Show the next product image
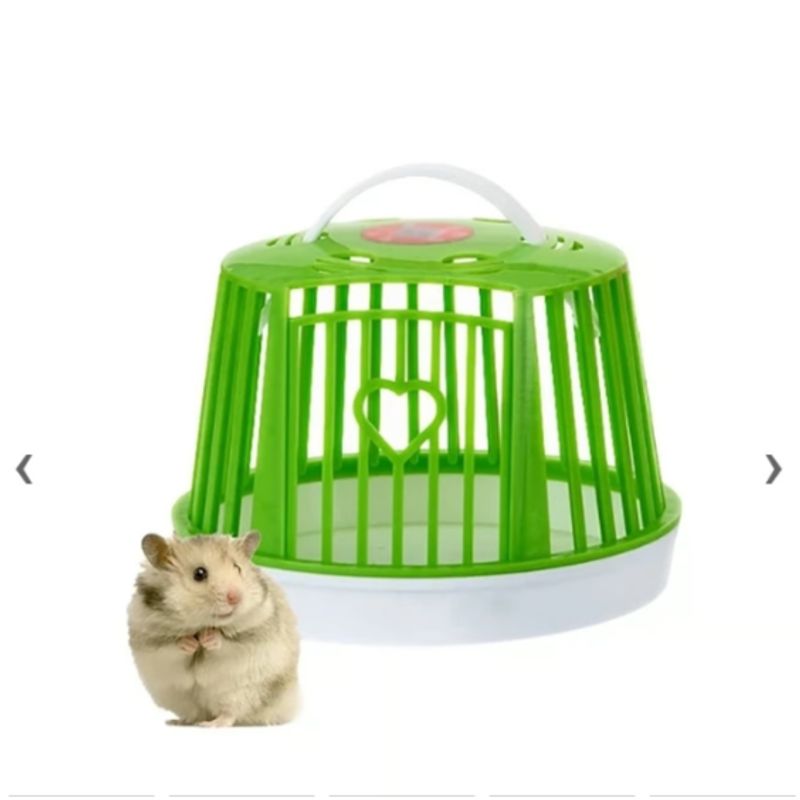The width and height of the screenshot is (800, 800). click(773, 468)
